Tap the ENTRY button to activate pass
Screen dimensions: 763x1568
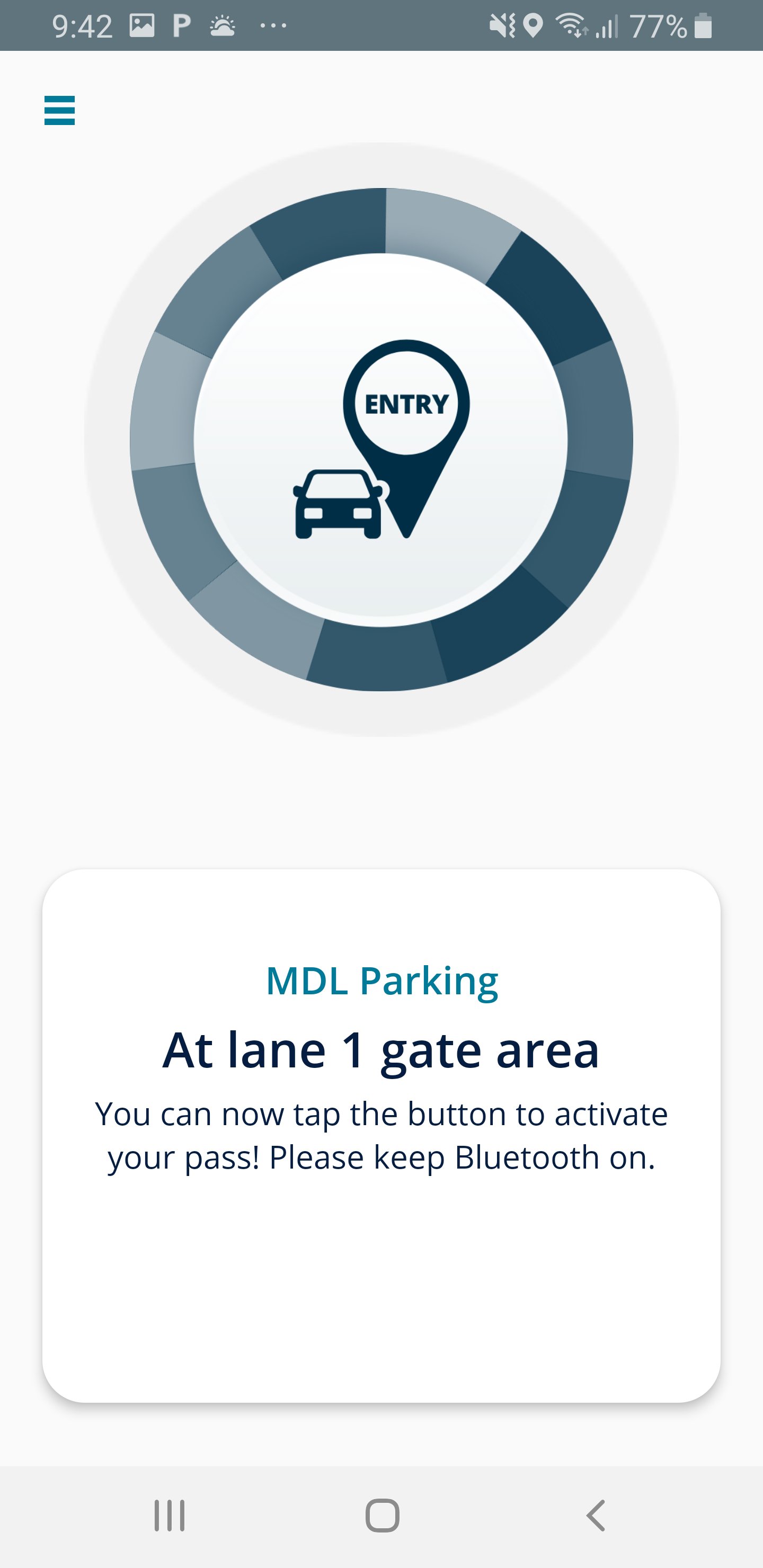(381, 440)
